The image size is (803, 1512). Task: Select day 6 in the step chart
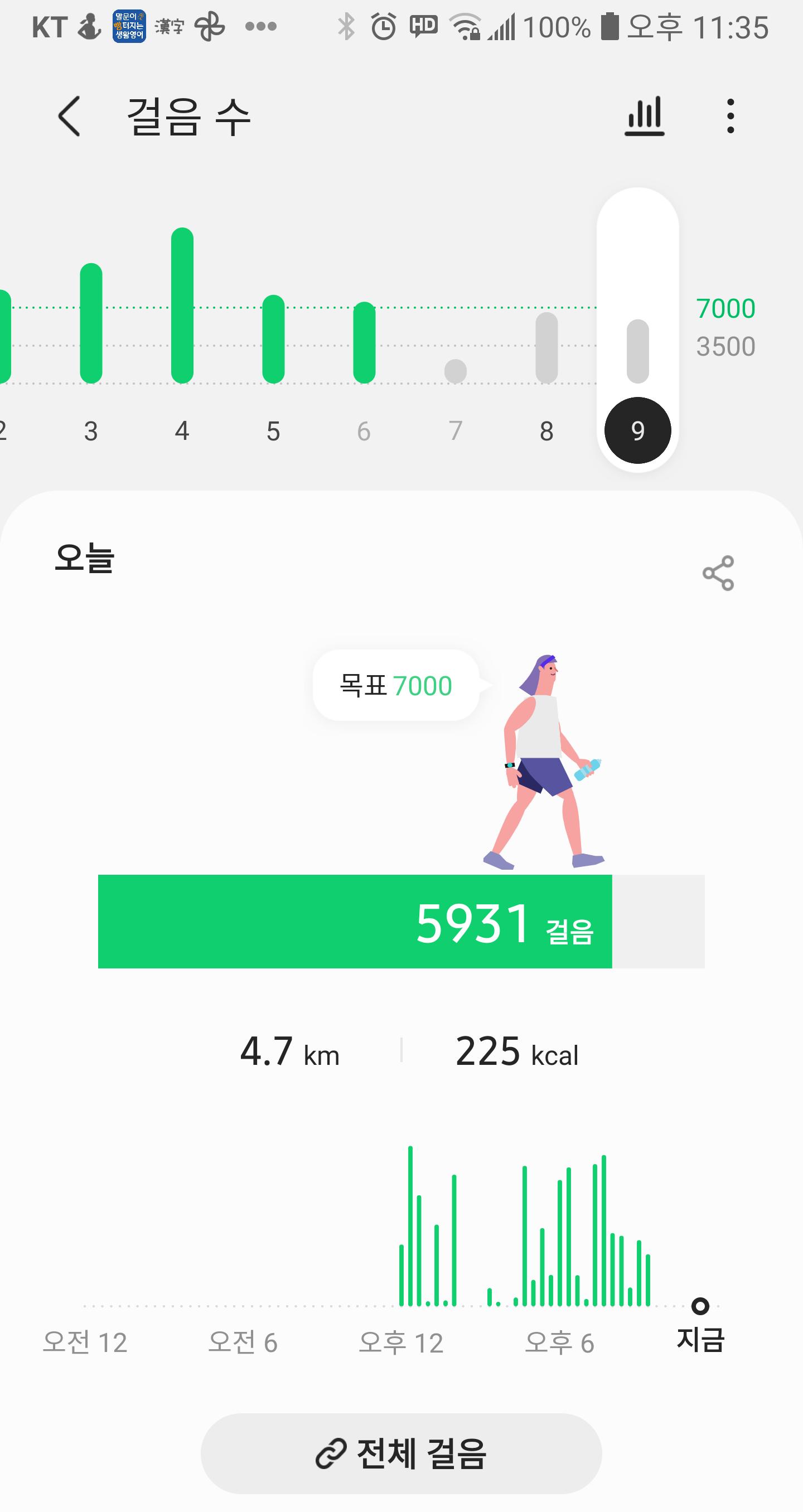tap(364, 431)
